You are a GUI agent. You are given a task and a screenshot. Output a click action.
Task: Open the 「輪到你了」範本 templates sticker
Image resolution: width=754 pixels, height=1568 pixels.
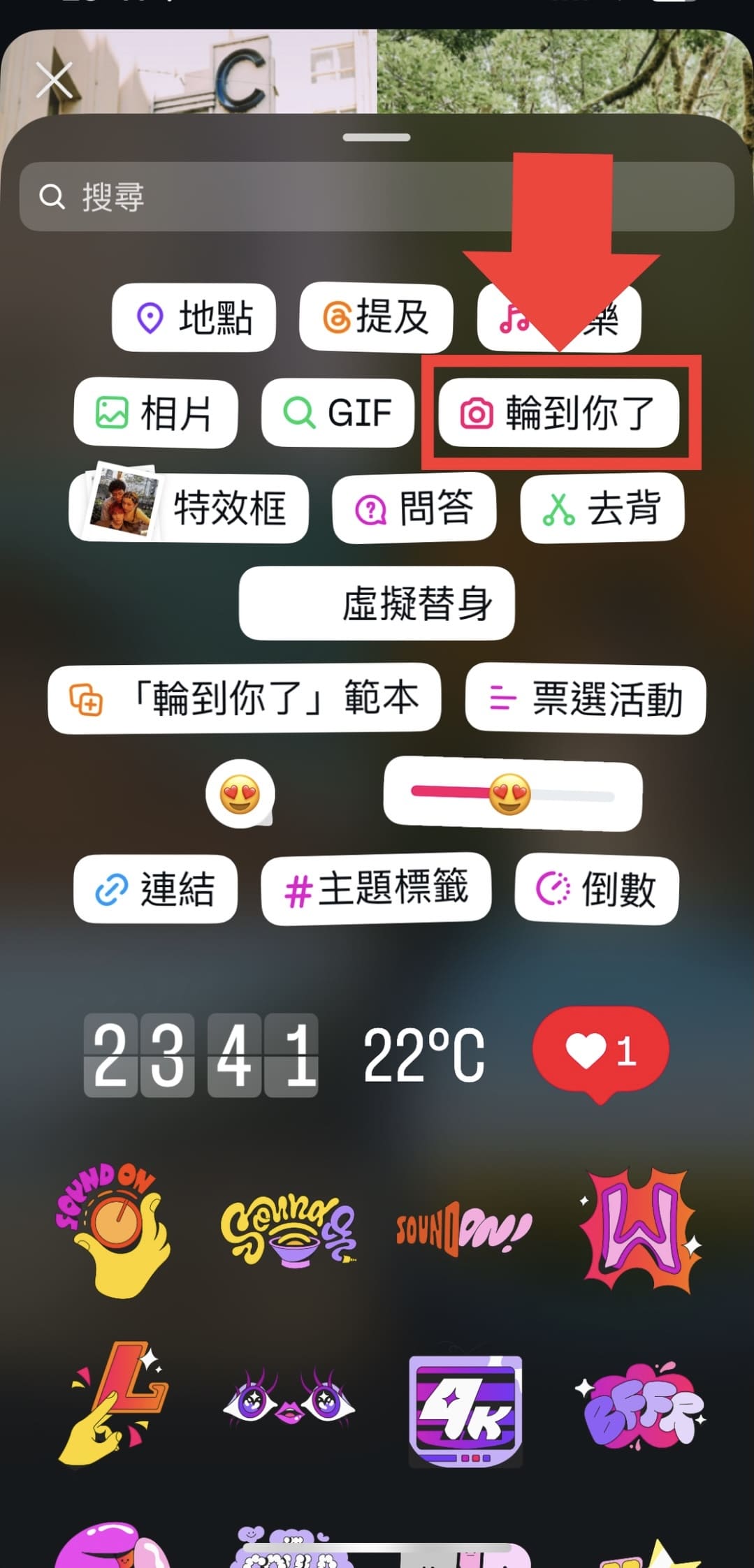pyautogui.click(x=244, y=699)
